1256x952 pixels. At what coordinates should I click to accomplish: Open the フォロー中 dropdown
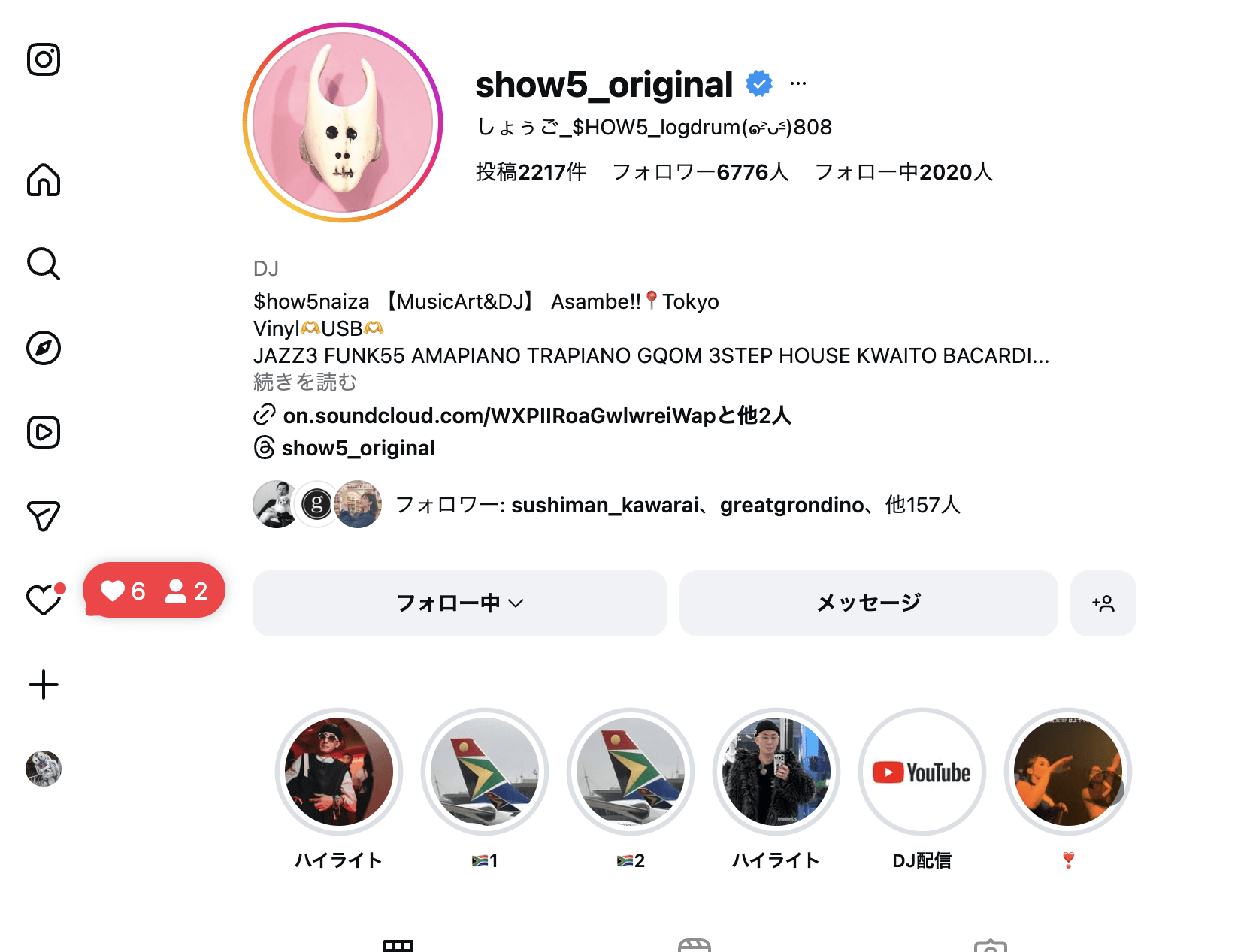[x=459, y=603]
